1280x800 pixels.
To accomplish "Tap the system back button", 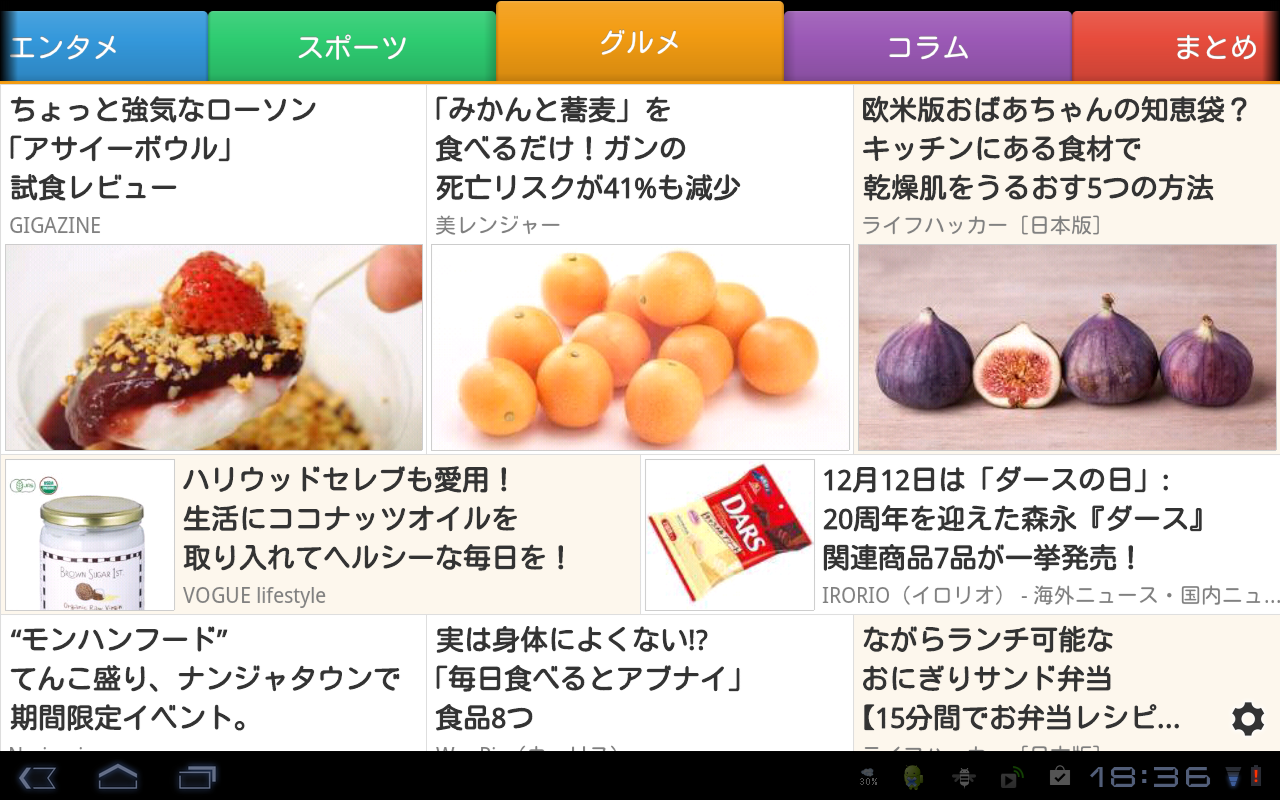I will (x=38, y=777).
